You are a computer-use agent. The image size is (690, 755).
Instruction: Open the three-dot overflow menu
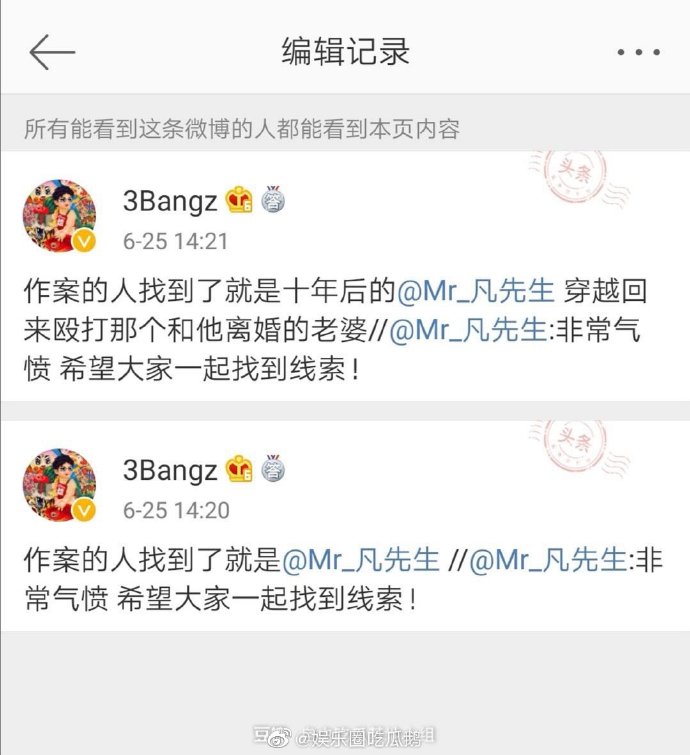638,53
